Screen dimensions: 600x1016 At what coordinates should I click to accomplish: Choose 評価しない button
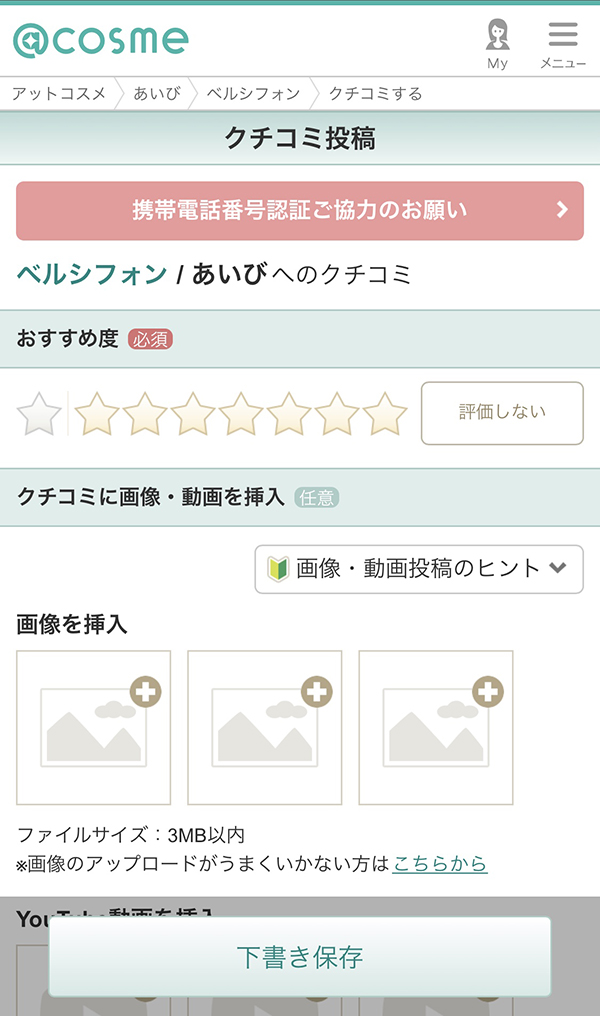pos(502,413)
